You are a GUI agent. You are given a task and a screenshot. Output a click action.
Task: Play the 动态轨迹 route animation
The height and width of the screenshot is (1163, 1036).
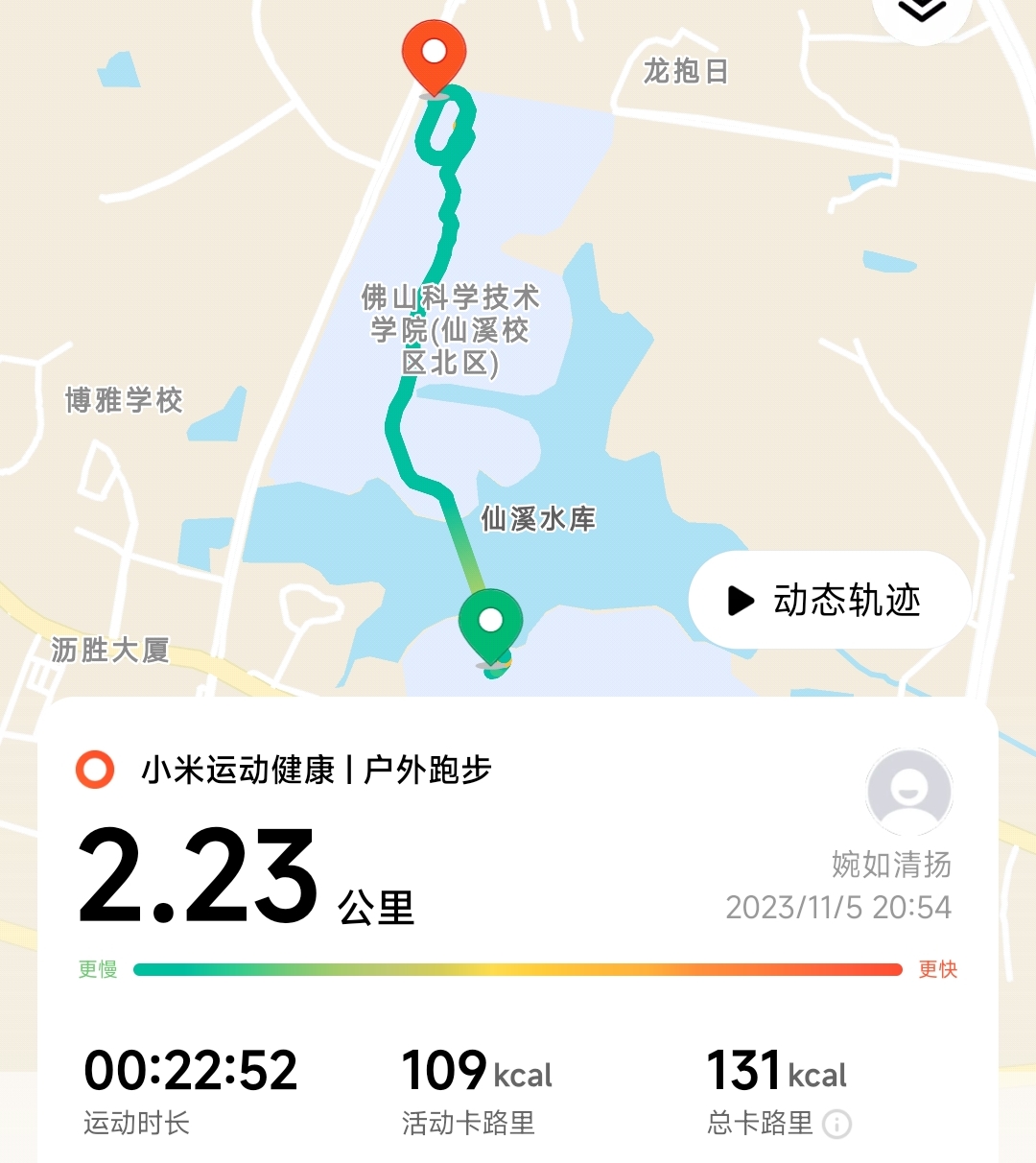[831, 601]
